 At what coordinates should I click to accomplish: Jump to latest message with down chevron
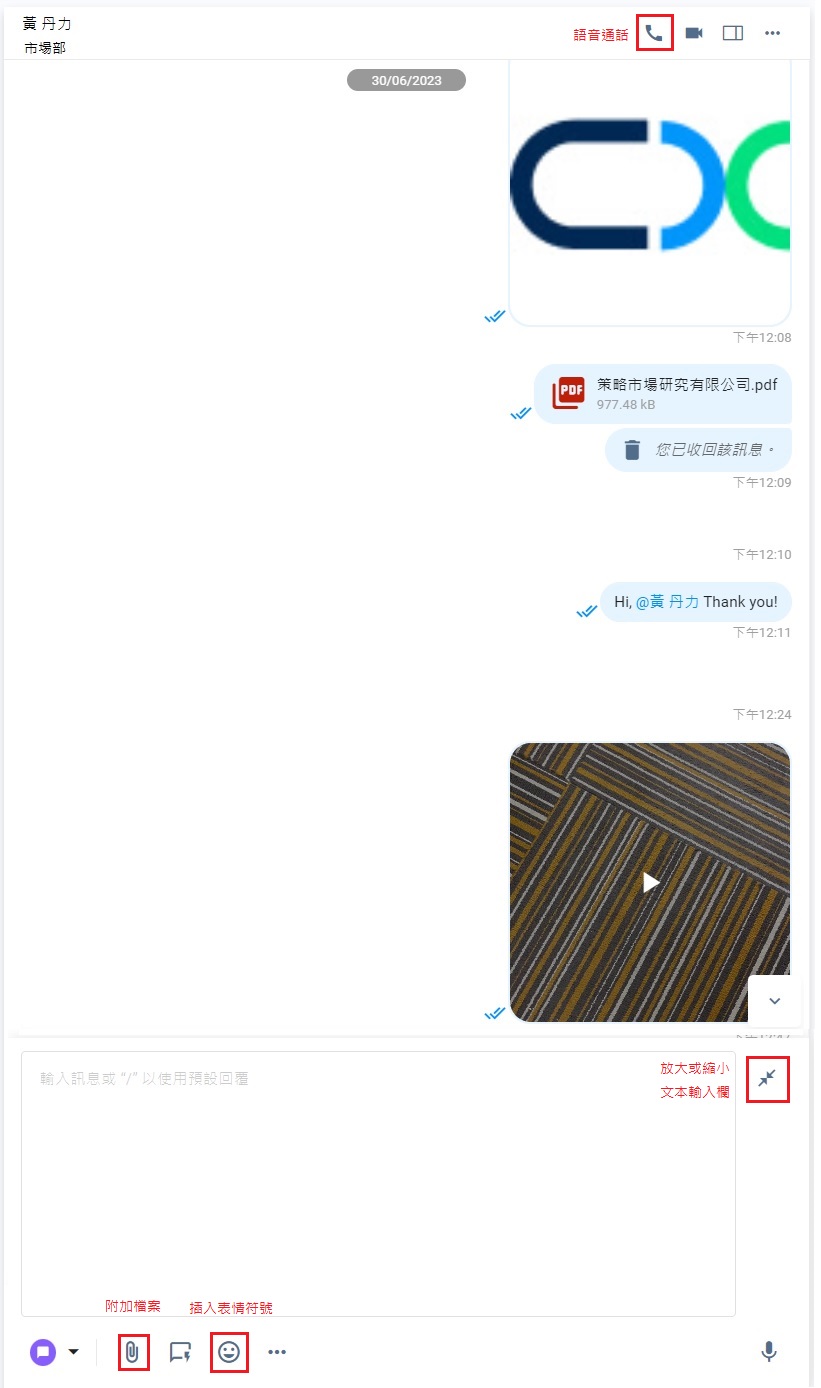tap(775, 1001)
